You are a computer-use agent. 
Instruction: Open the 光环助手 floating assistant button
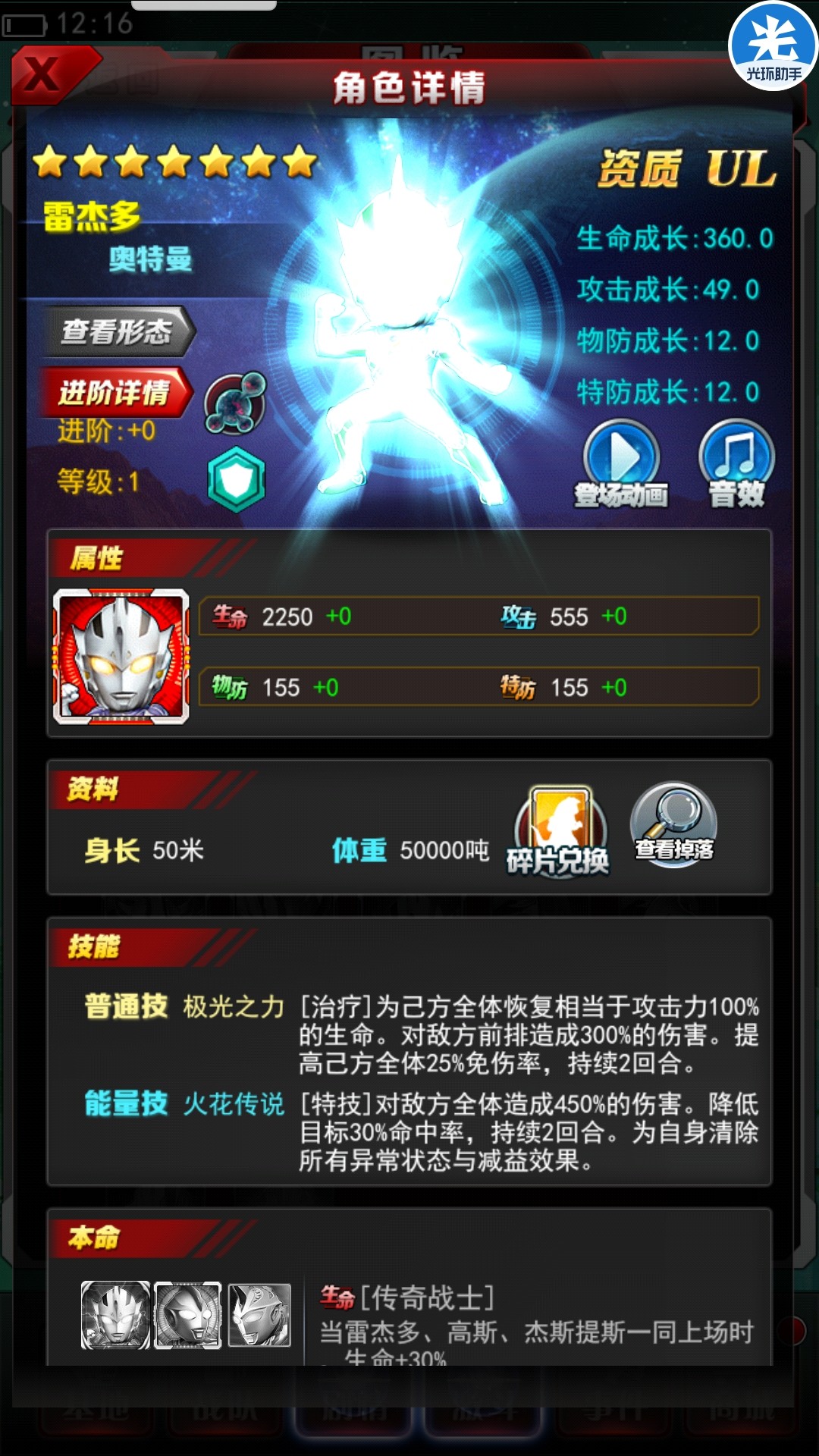pyautogui.click(x=773, y=46)
